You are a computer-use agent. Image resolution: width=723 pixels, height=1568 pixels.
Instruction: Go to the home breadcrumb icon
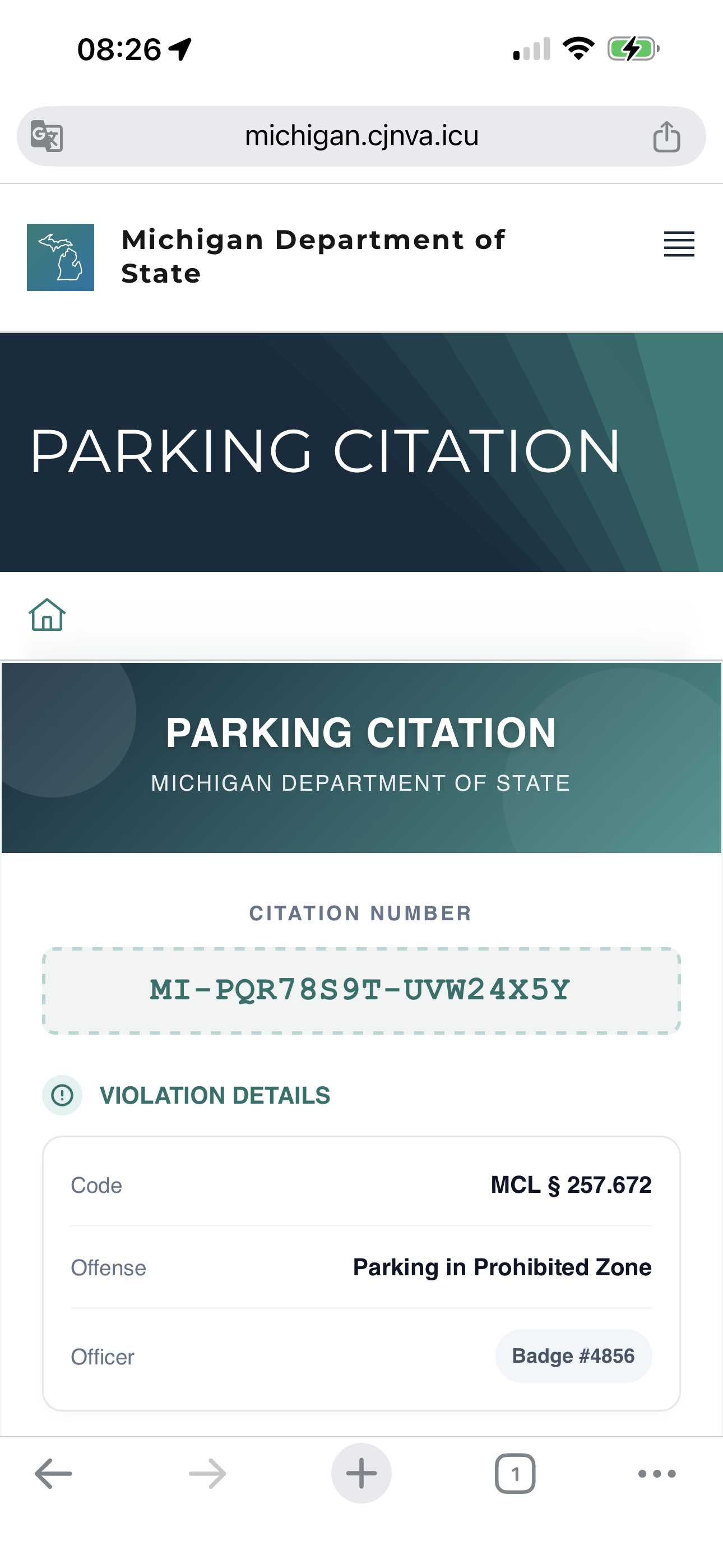[47, 615]
